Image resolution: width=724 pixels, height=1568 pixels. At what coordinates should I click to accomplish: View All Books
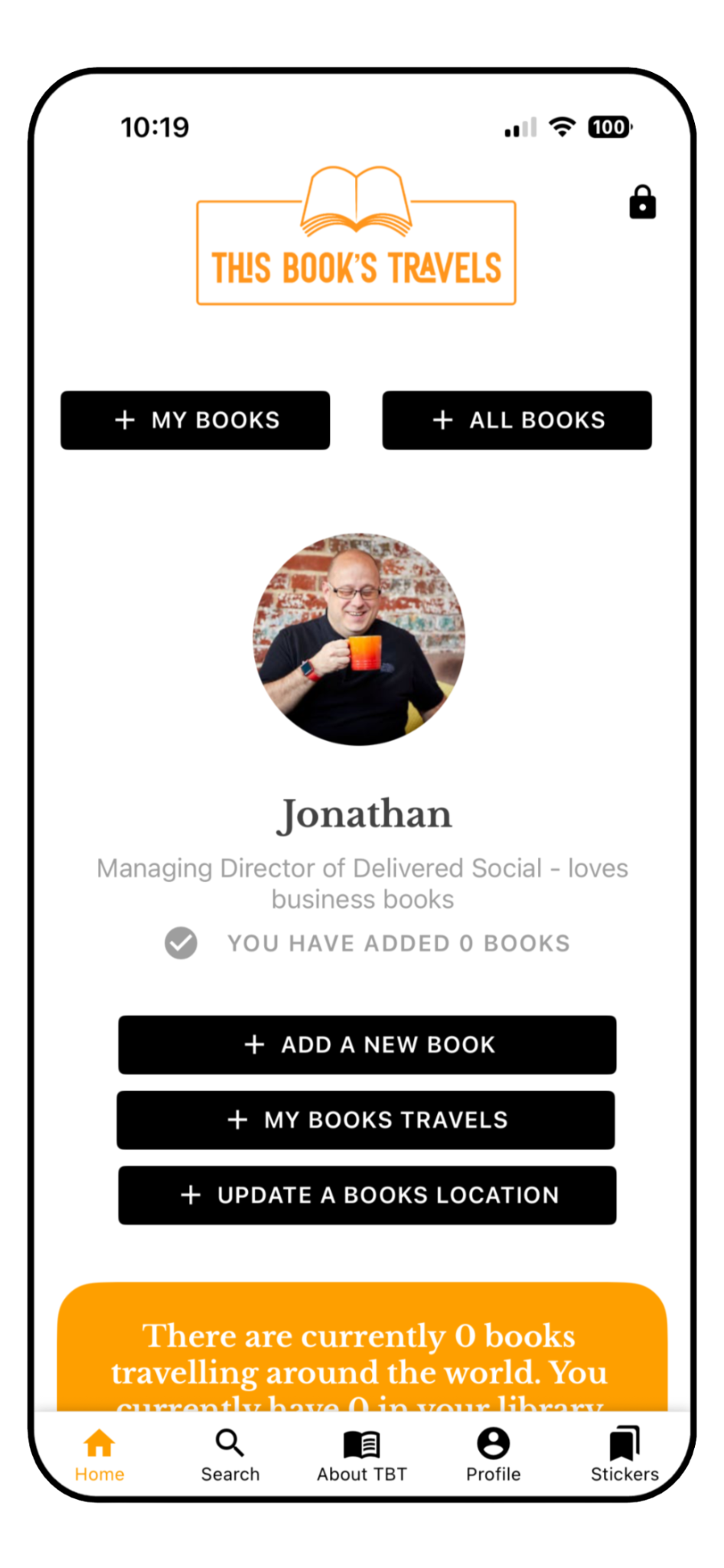click(517, 420)
